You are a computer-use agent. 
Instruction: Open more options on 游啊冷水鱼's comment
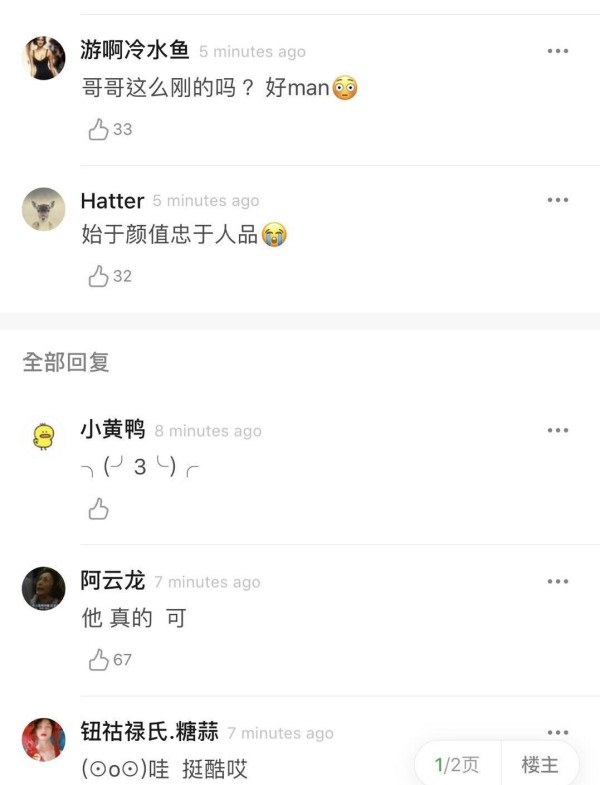tap(557, 51)
